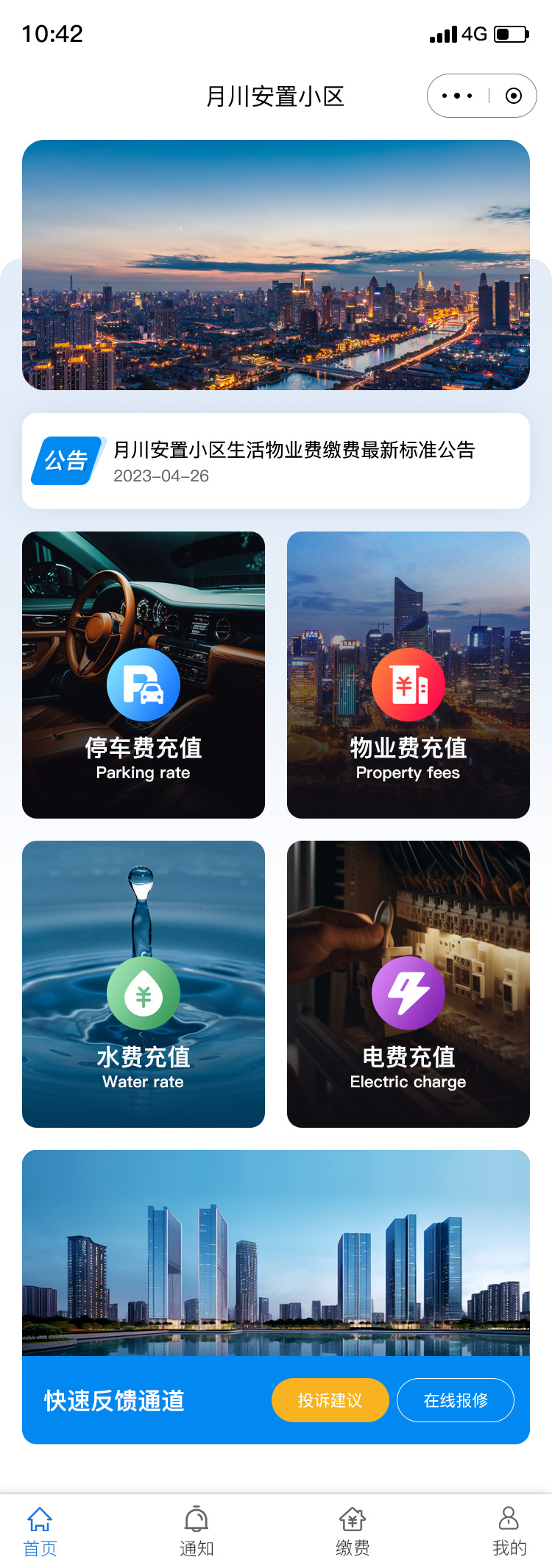Open 物业费充值 Property fees card

(408, 674)
